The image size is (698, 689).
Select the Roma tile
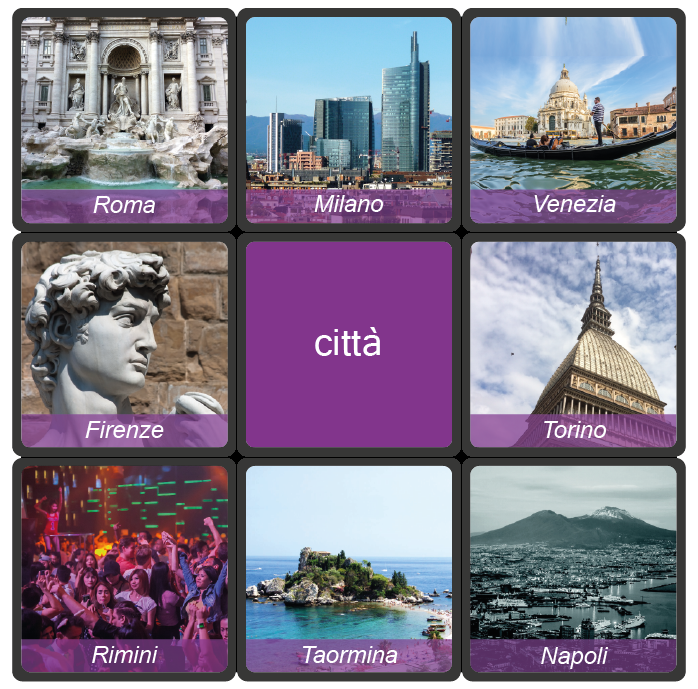(124, 120)
